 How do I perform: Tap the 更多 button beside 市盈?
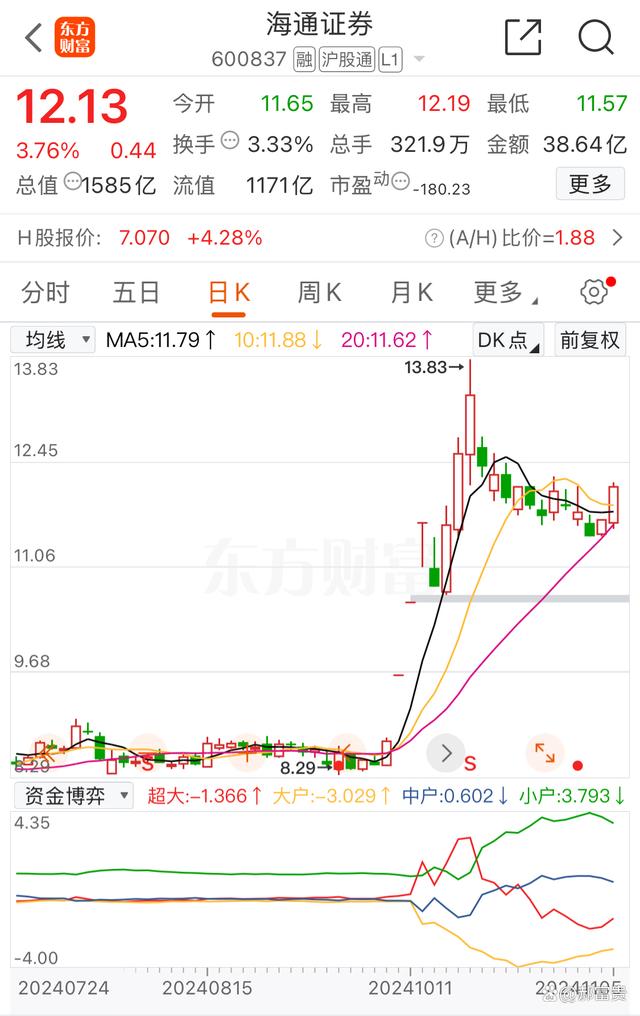point(590,184)
